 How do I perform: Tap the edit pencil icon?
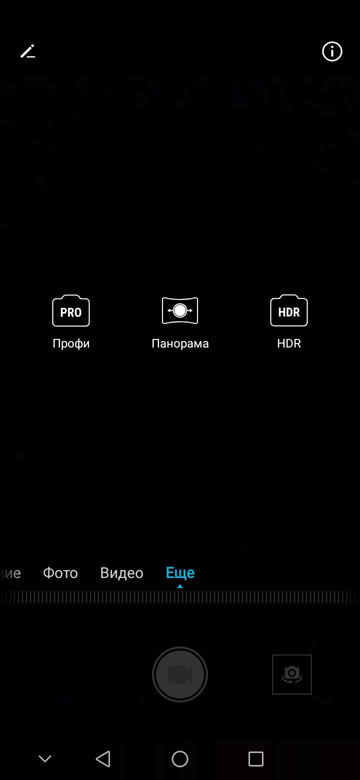[x=28, y=52]
